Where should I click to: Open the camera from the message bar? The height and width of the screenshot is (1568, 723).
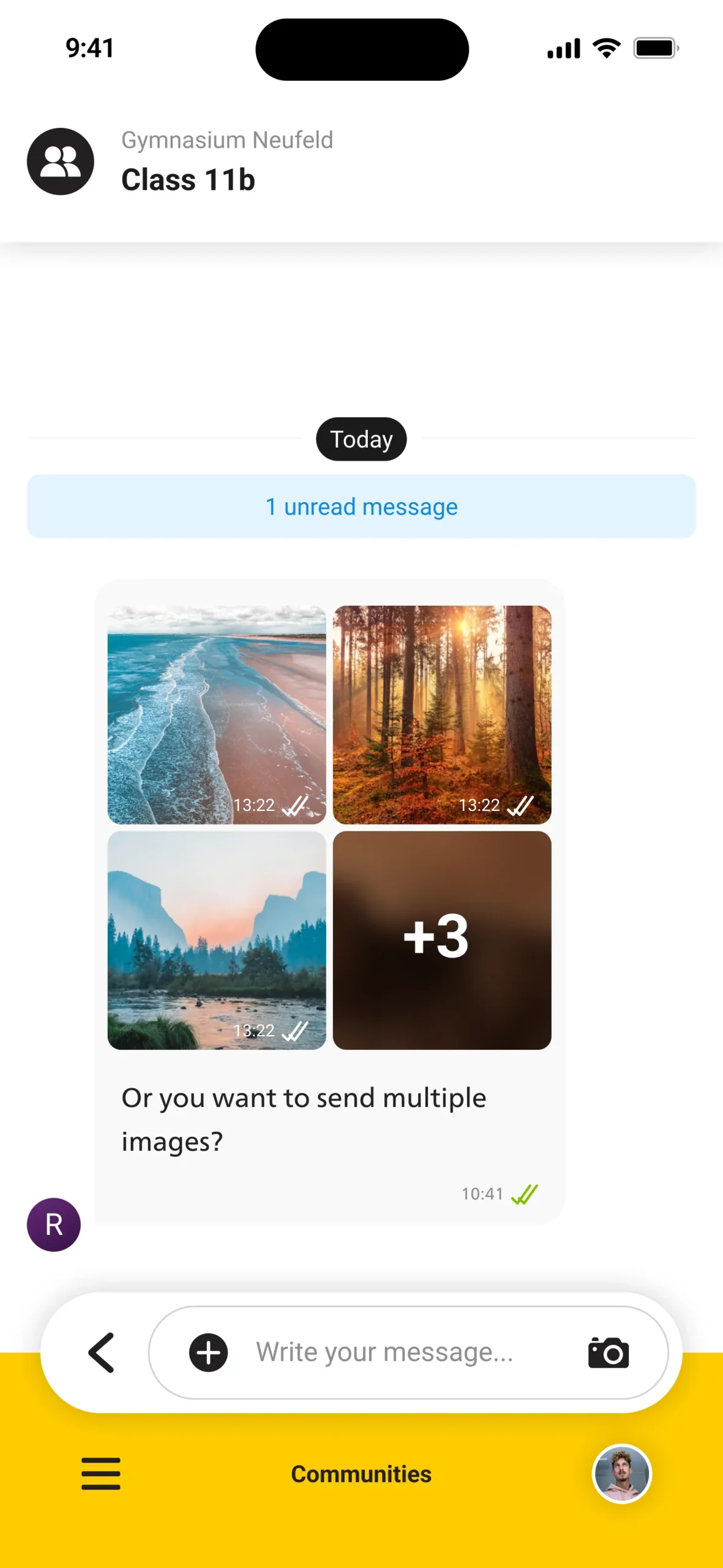[x=608, y=1352]
